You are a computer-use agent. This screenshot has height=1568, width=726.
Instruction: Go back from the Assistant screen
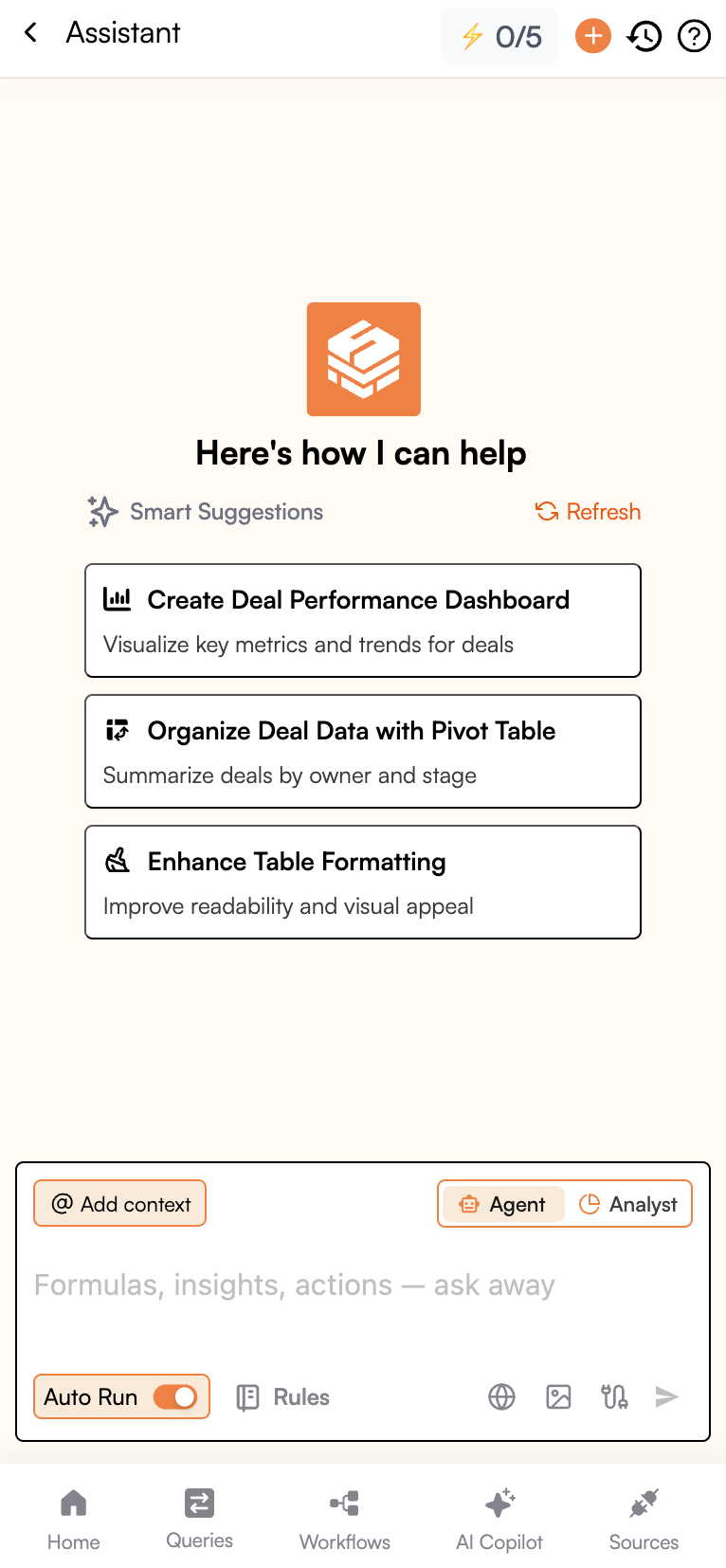[31, 33]
